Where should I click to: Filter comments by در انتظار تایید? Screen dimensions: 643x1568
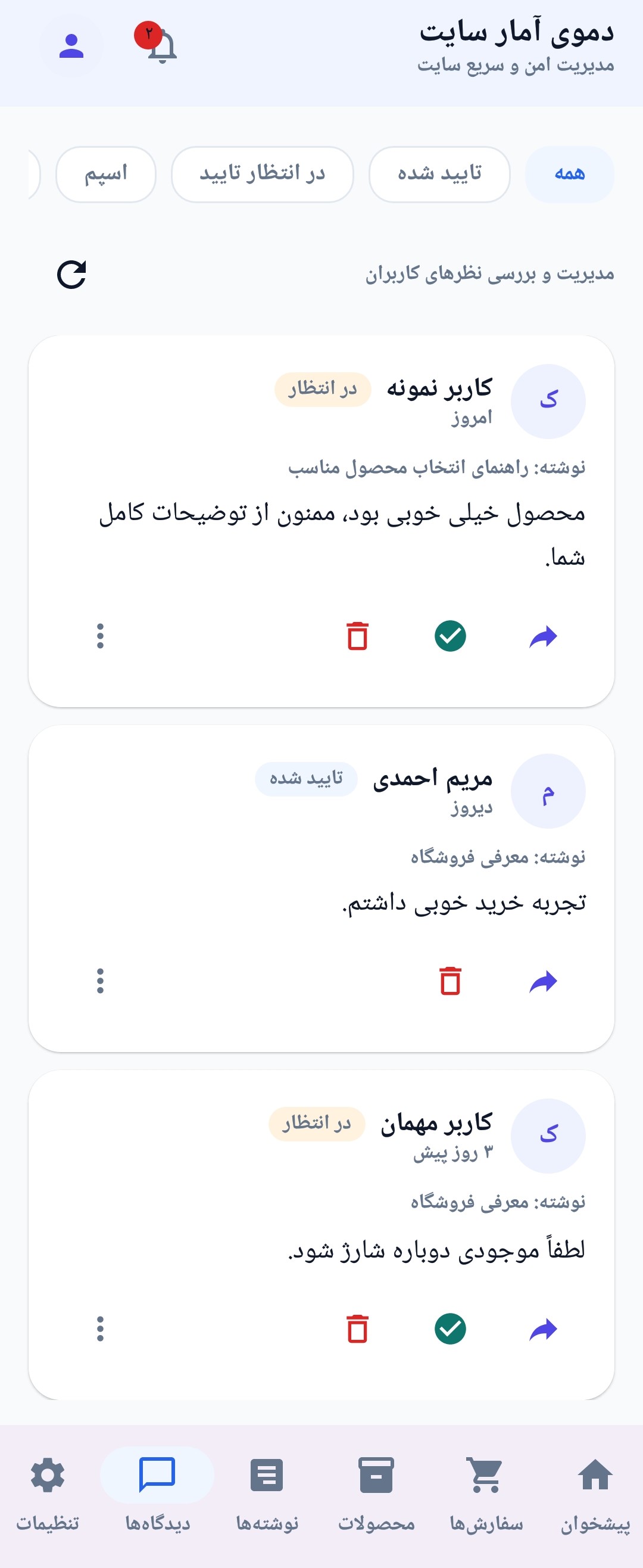click(x=262, y=174)
